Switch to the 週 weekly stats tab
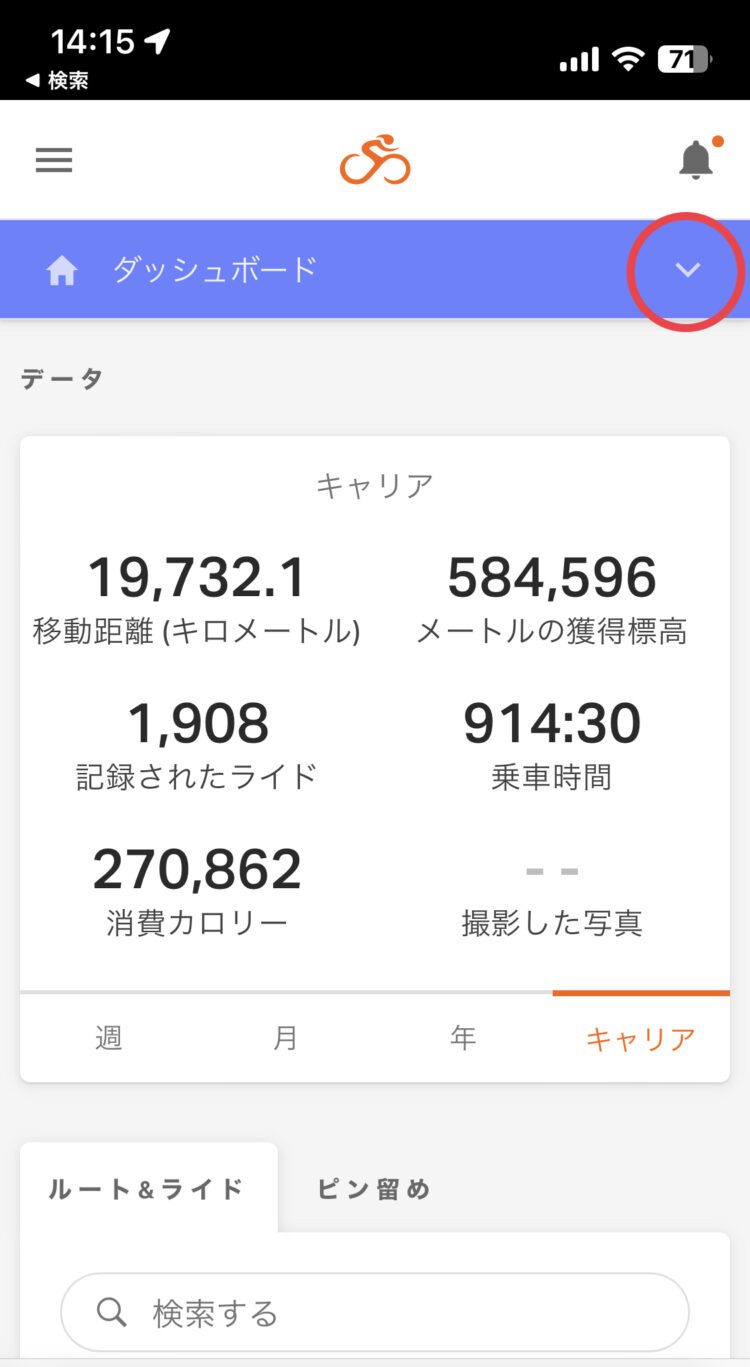This screenshot has height=1367, width=750. 108,1038
